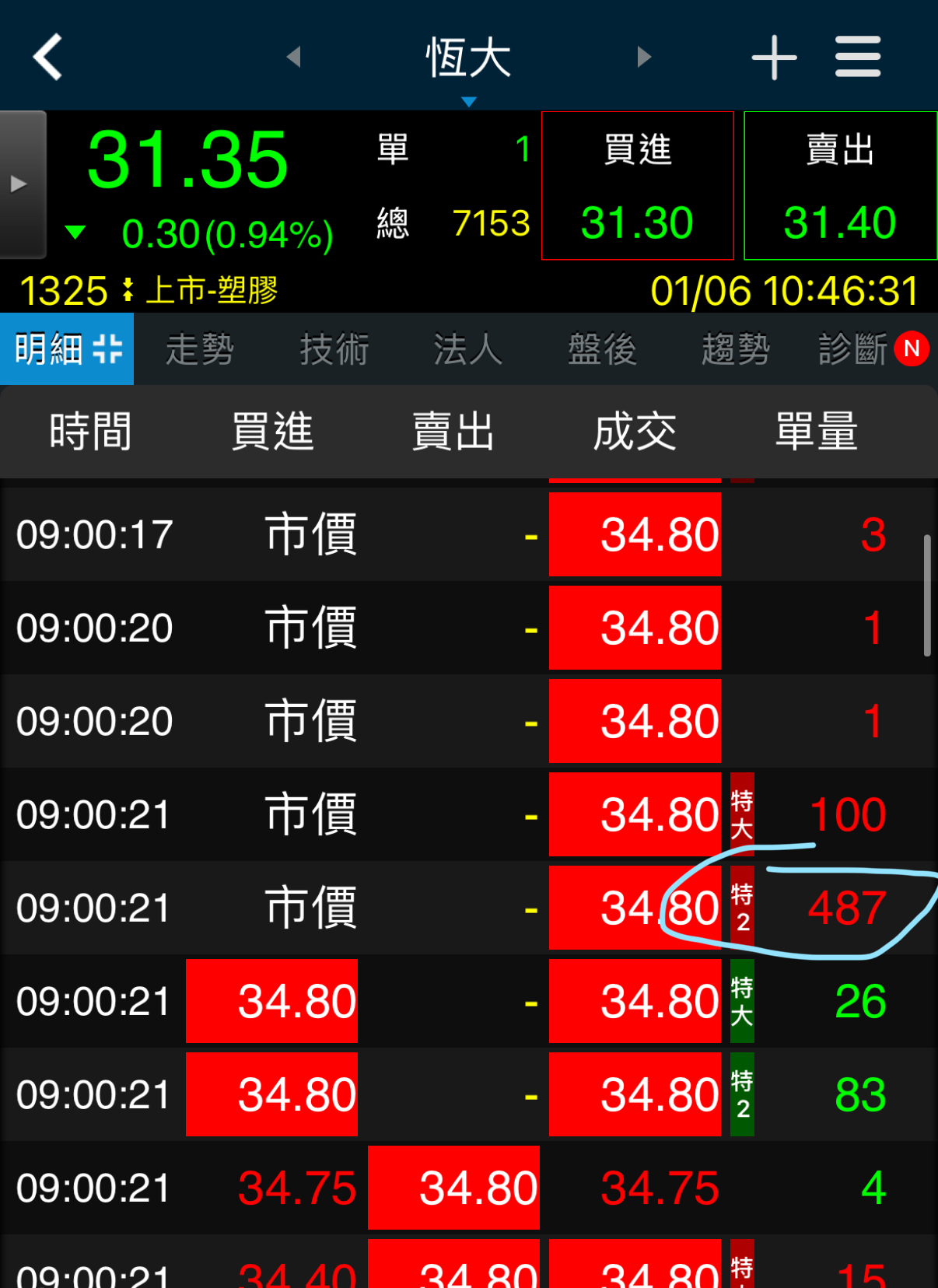Go back using the top-left arrow
Viewport: 938px width, 1288px height.
point(47,57)
